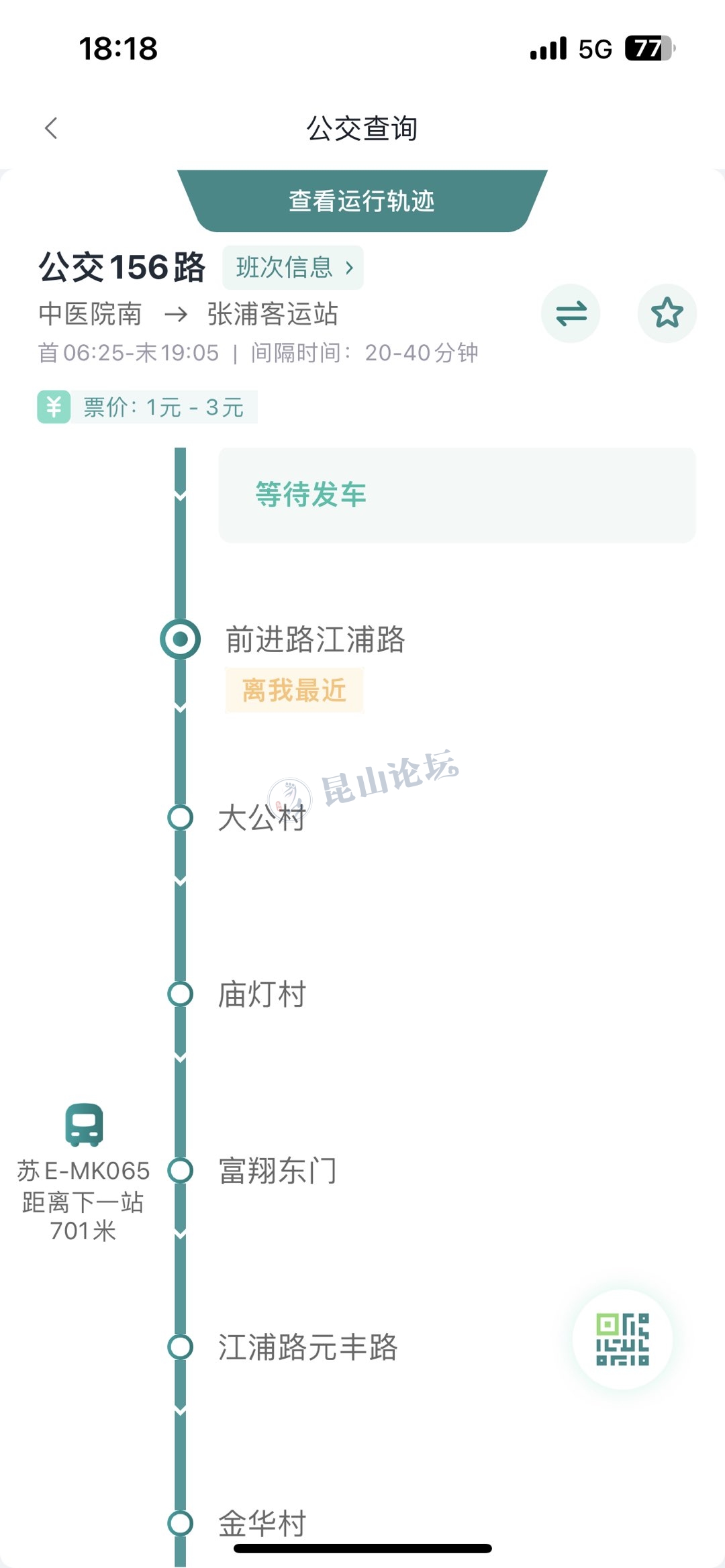Select the 富翔东门 stop
Image resolution: width=725 pixels, height=1568 pixels.
pyautogui.click(x=277, y=1171)
